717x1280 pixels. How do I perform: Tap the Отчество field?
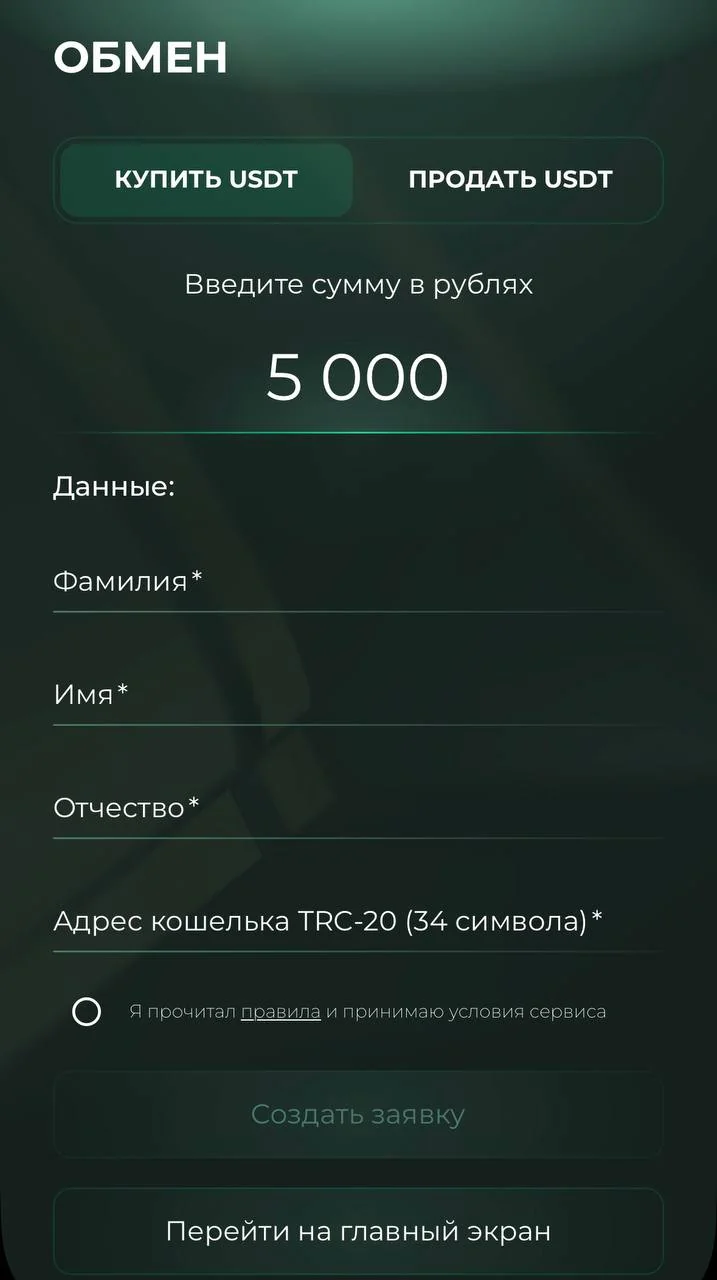click(357, 807)
